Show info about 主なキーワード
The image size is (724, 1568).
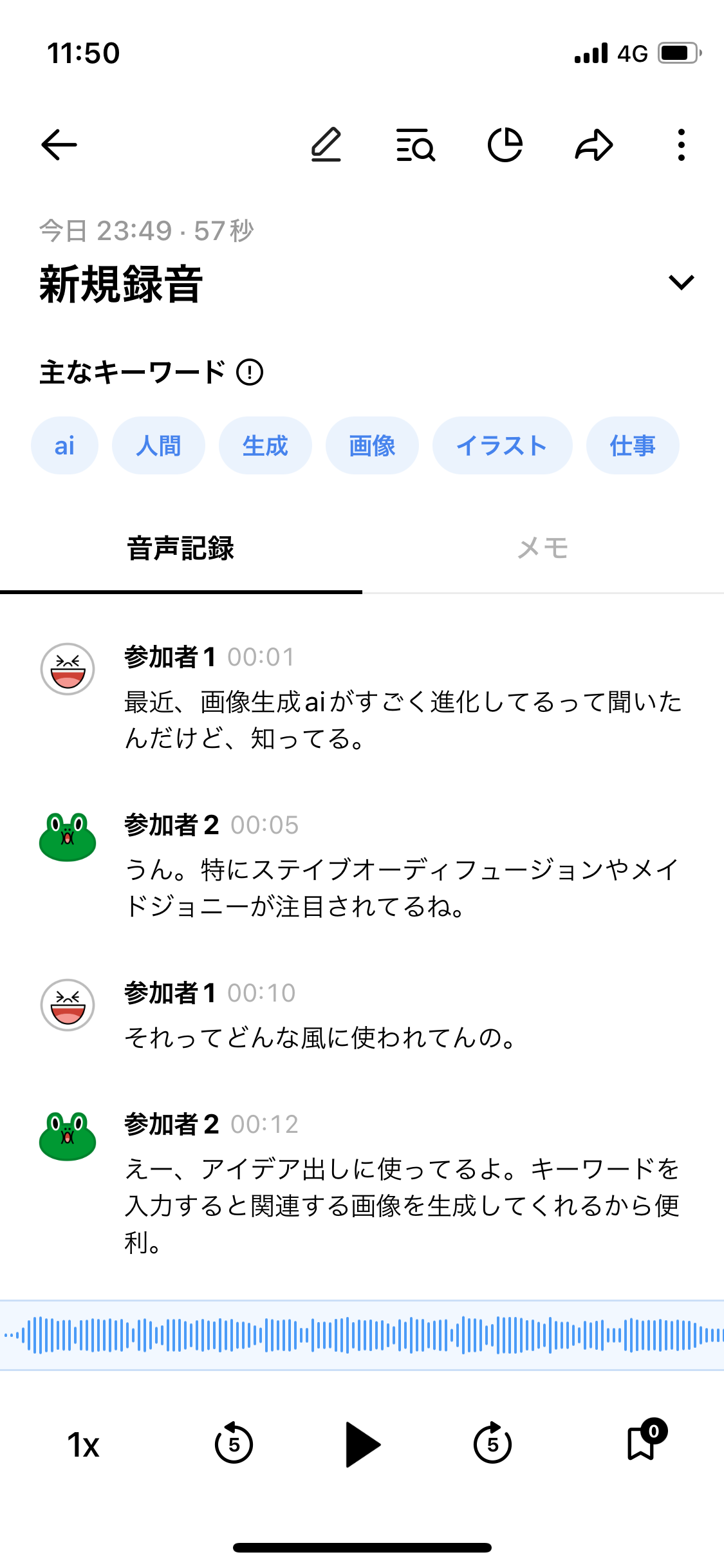250,372
